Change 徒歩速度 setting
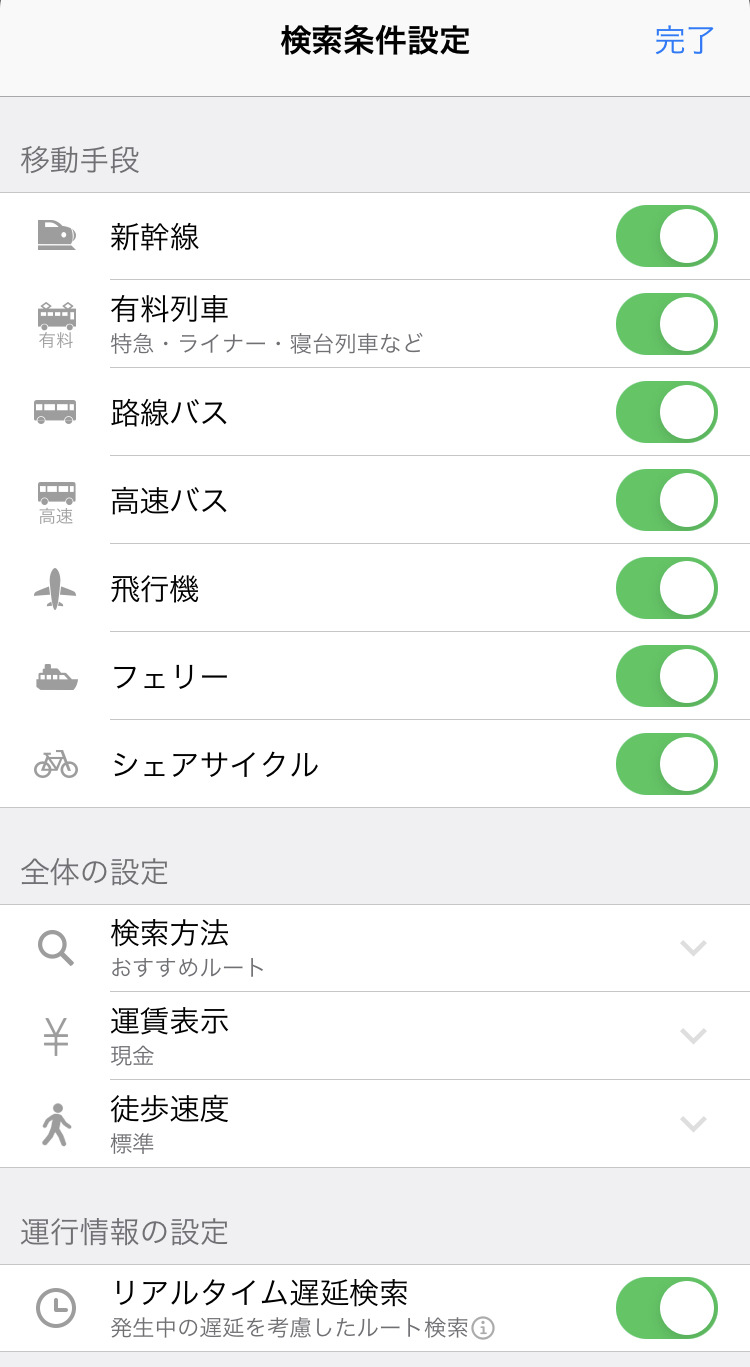750x1367 pixels. click(x=375, y=1124)
